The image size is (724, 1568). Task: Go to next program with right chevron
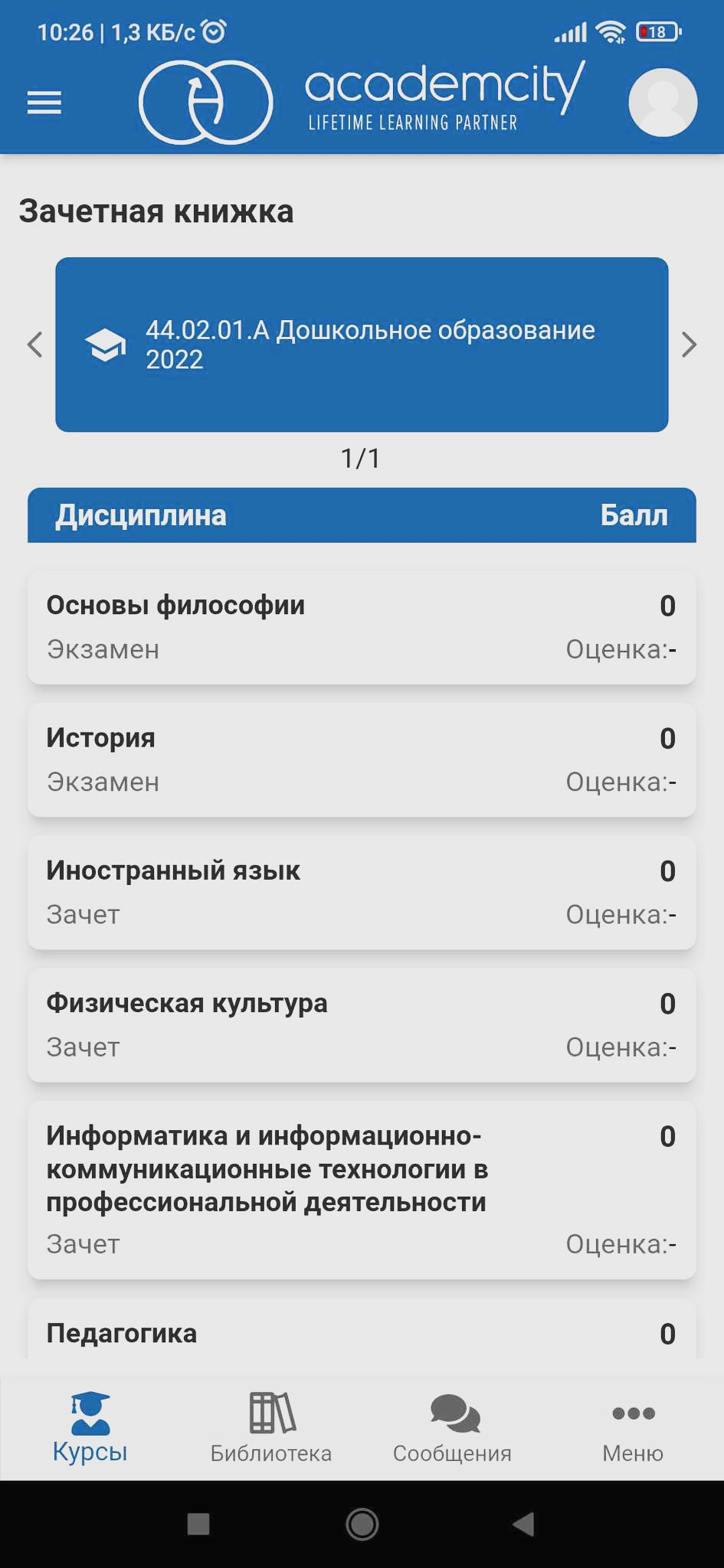tap(689, 345)
